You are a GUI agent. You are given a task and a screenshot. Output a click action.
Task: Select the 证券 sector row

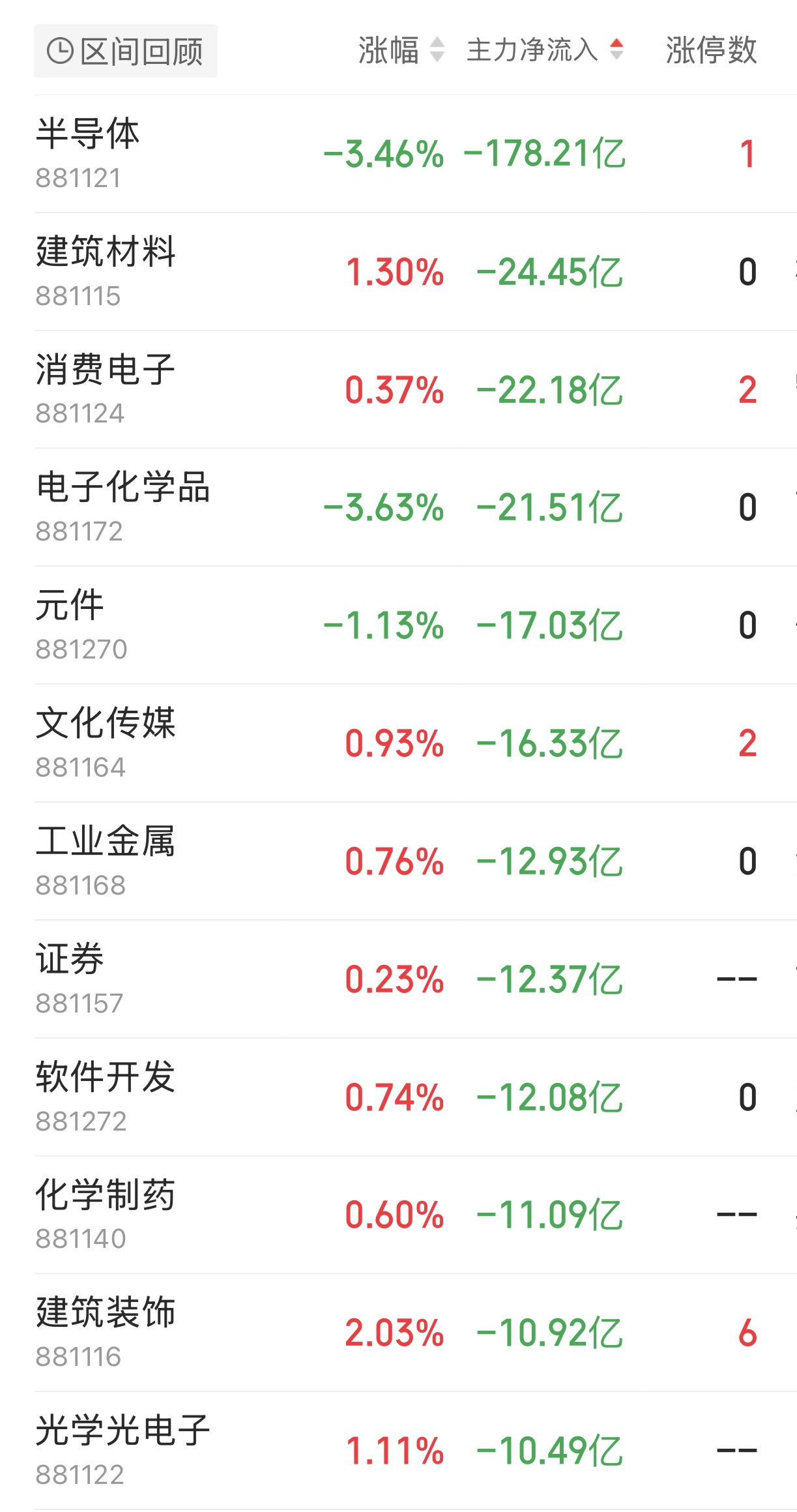point(416,979)
